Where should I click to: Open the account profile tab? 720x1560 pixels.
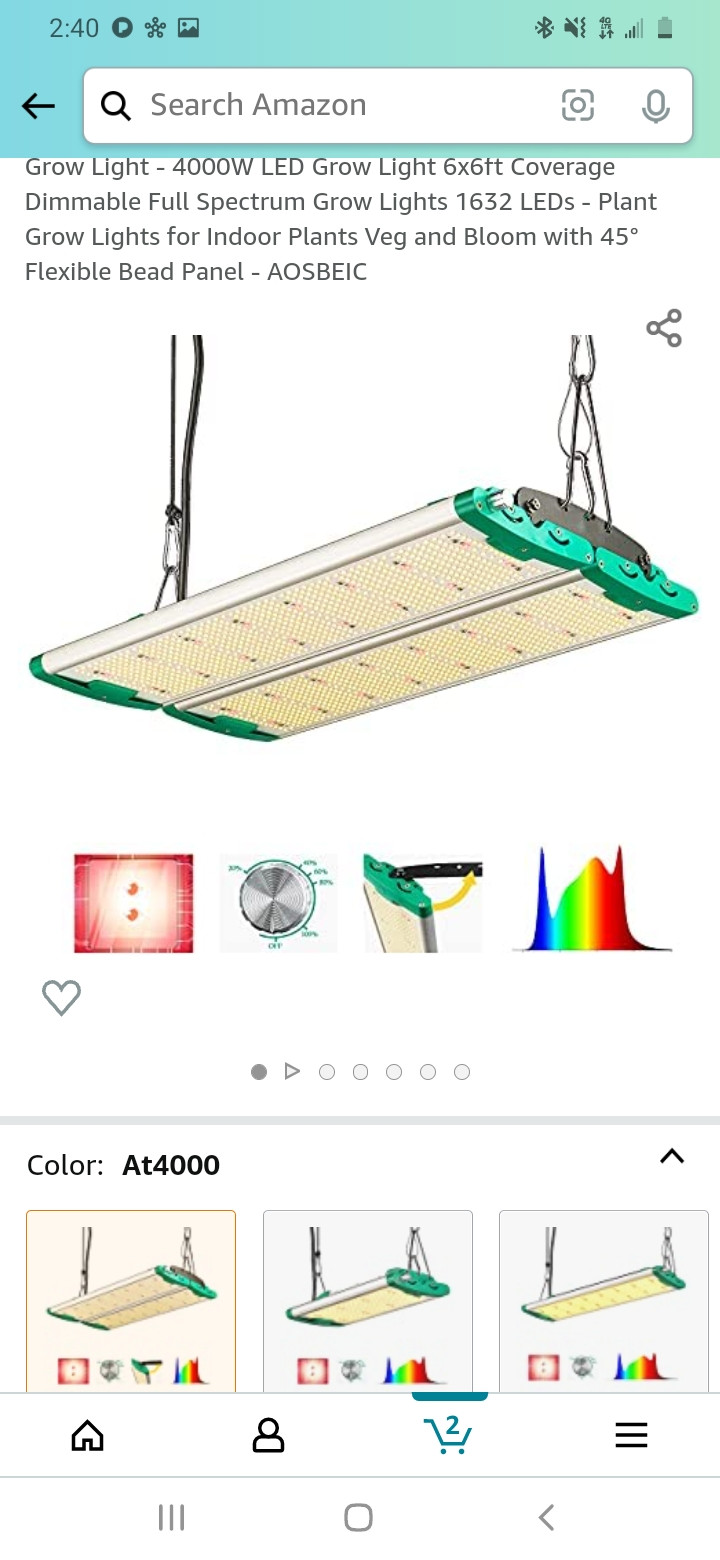[268, 1436]
